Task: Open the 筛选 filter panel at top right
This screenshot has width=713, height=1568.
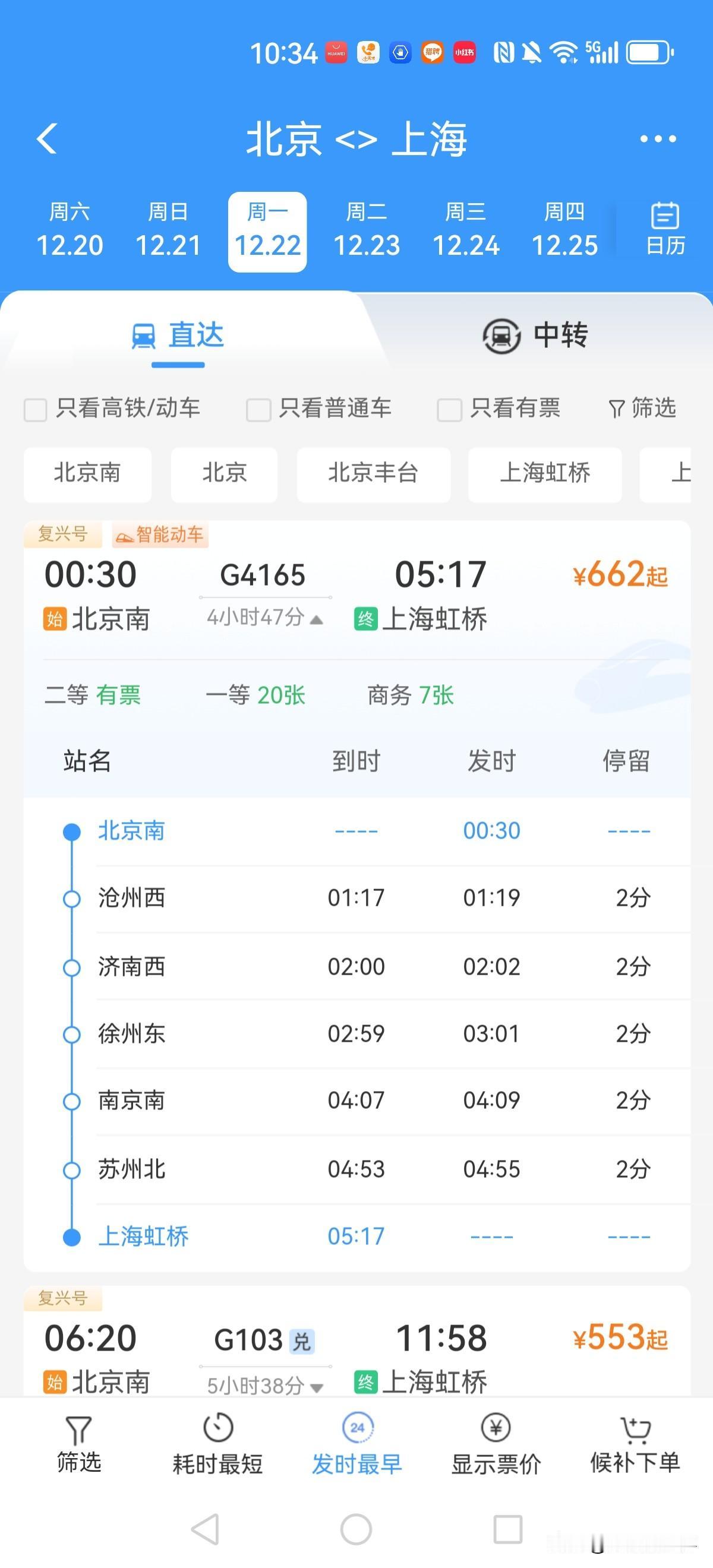Action: [x=643, y=409]
